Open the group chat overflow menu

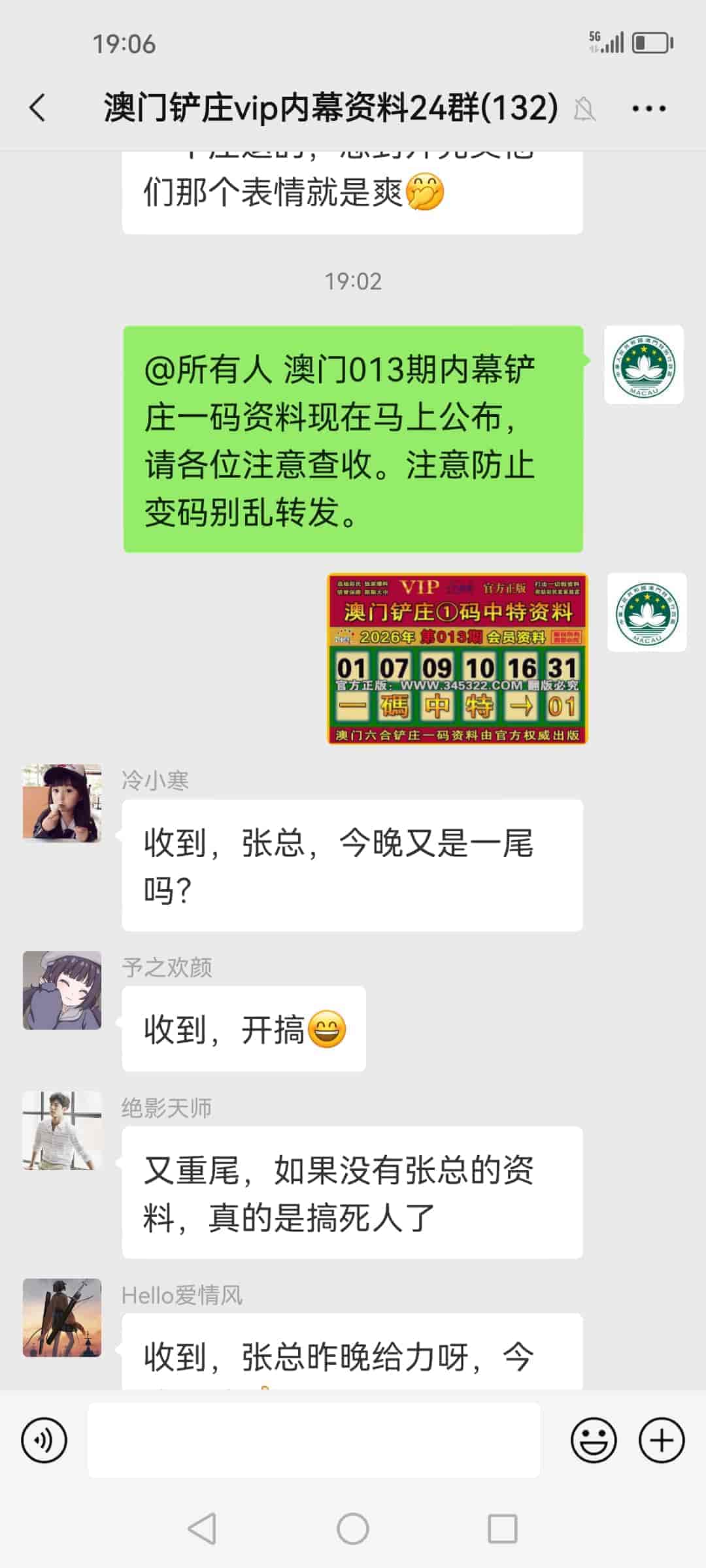coord(648,108)
